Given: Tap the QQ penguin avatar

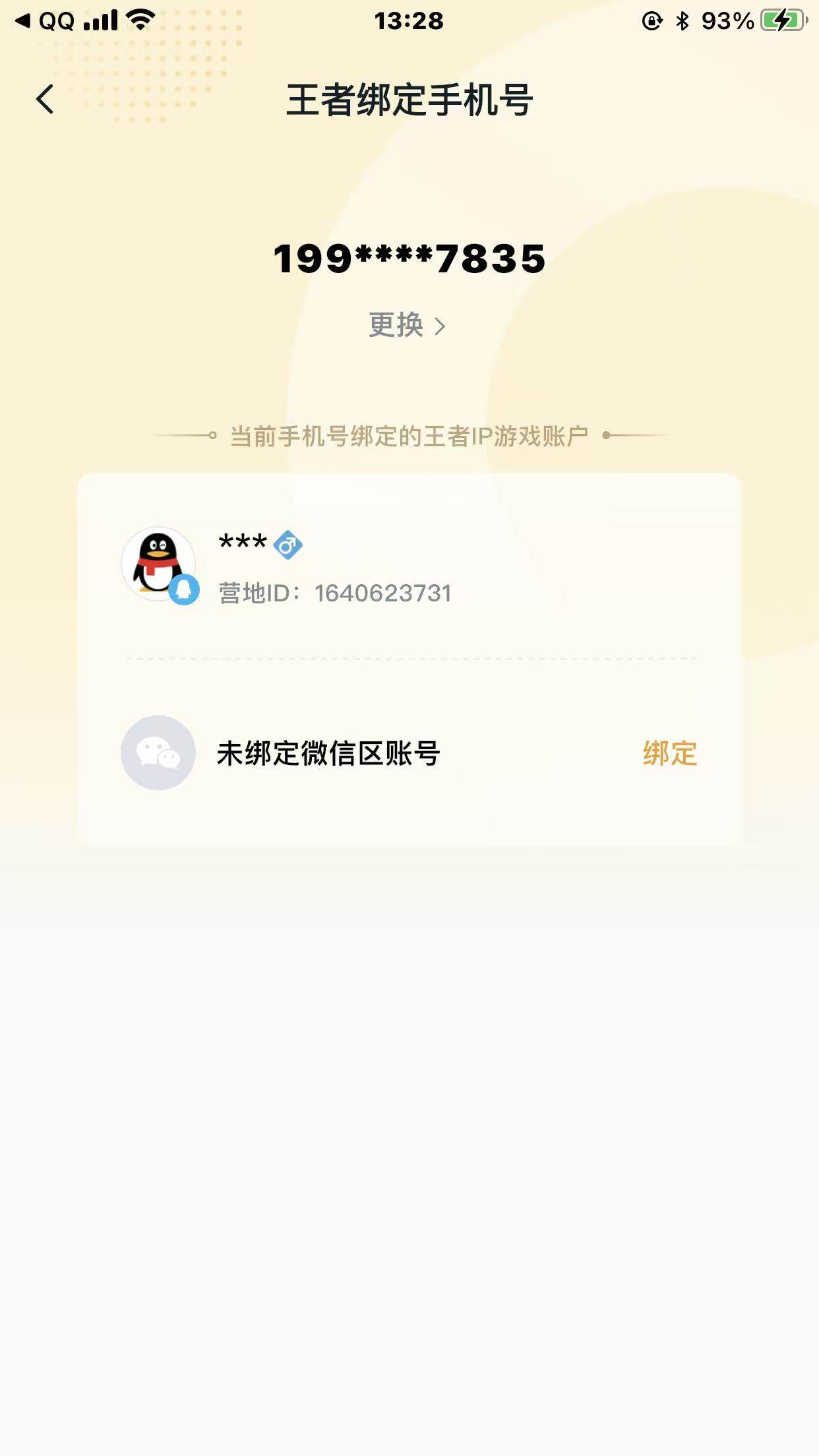Looking at the screenshot, I should pos(158,564).
